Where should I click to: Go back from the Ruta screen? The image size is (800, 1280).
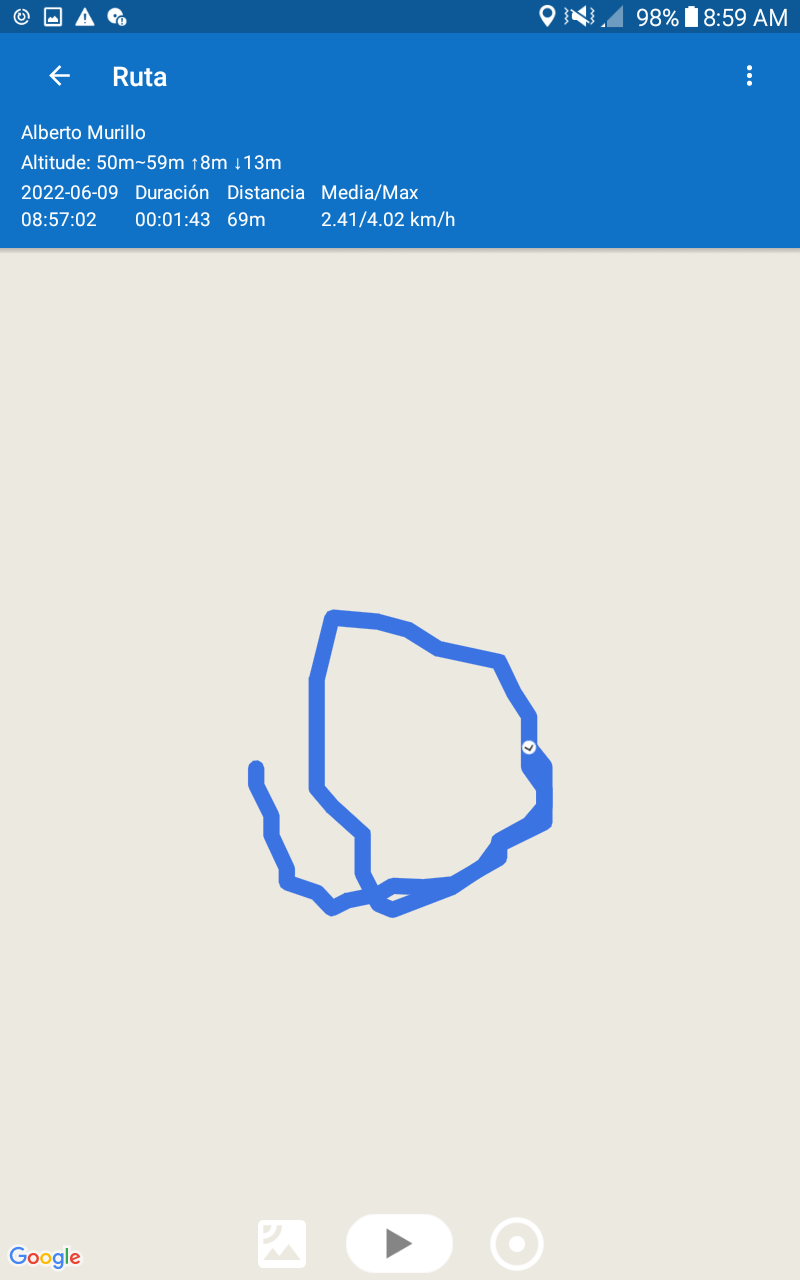(x=60, y=76)
